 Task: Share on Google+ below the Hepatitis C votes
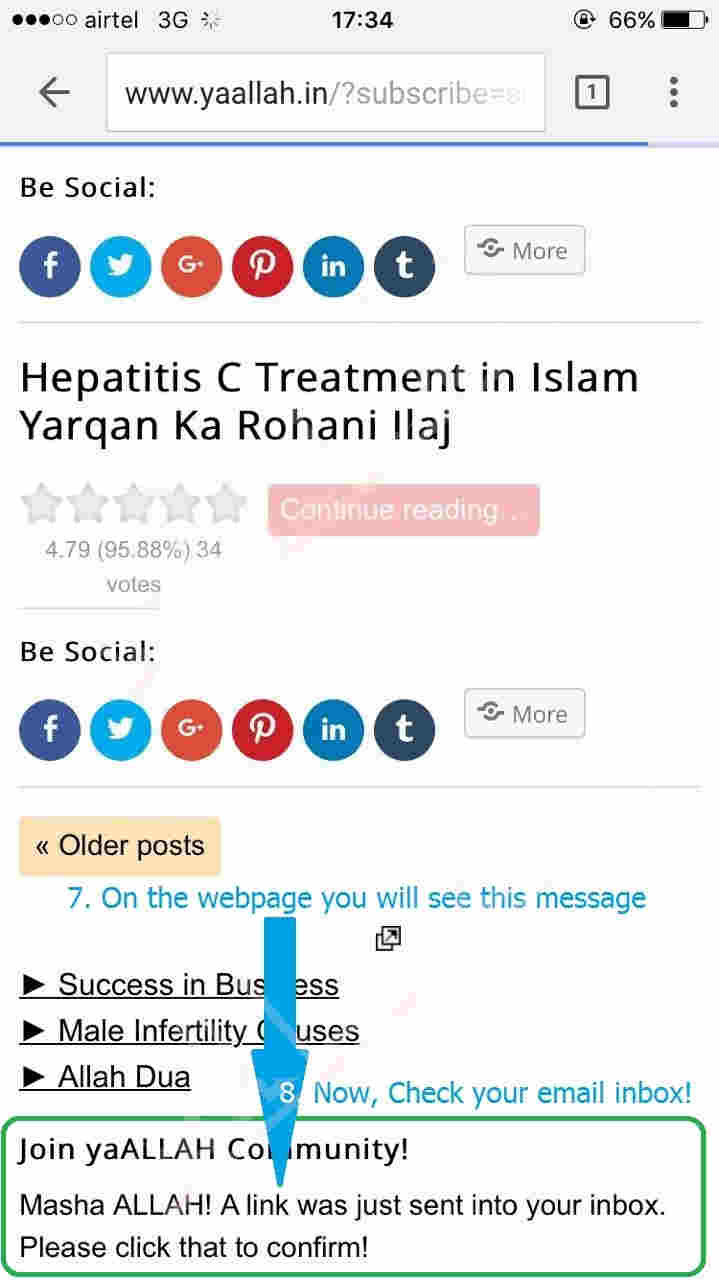click(192, 730)
